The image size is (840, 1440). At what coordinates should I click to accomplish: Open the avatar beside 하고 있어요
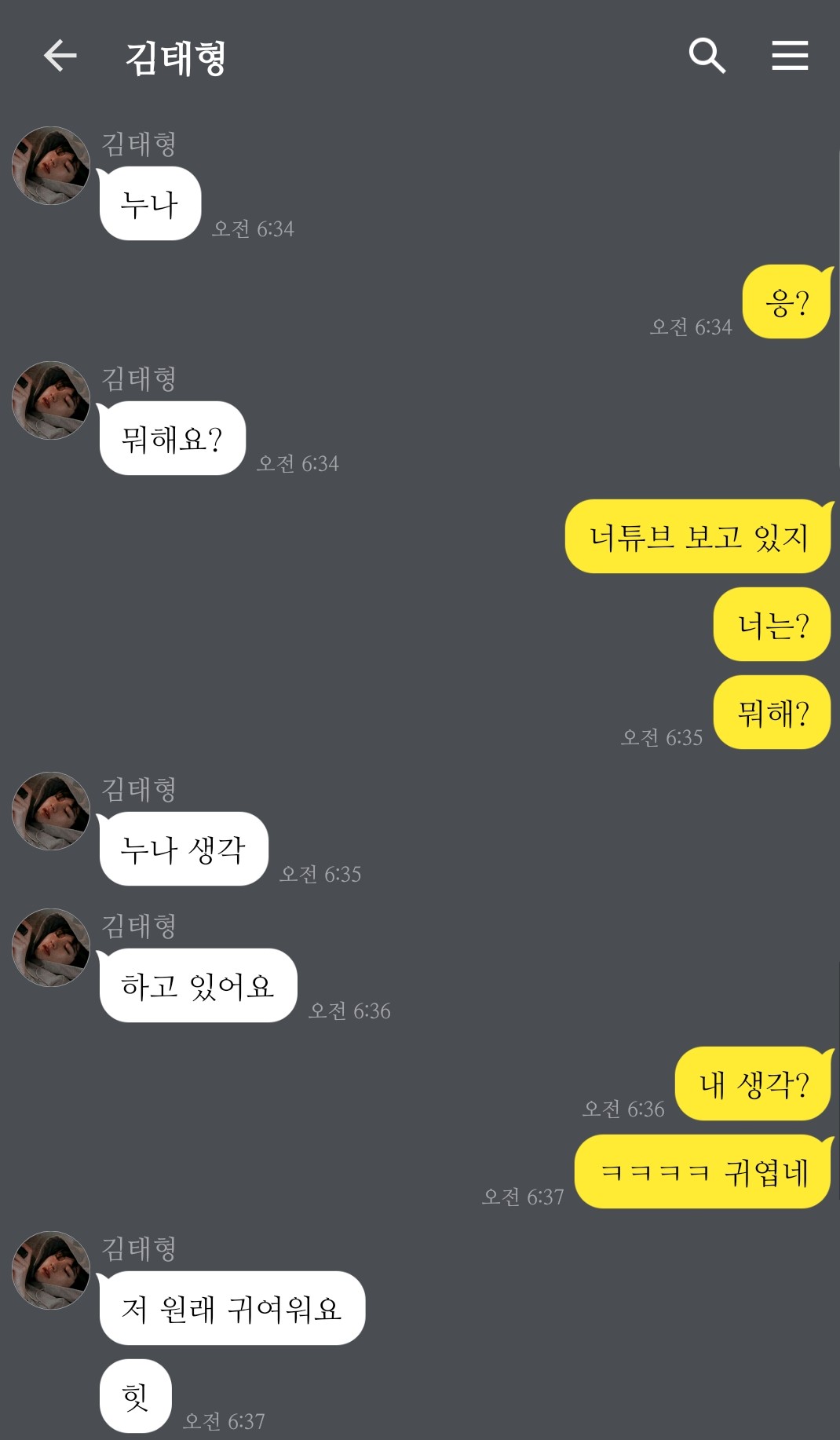tap(51, 948)
